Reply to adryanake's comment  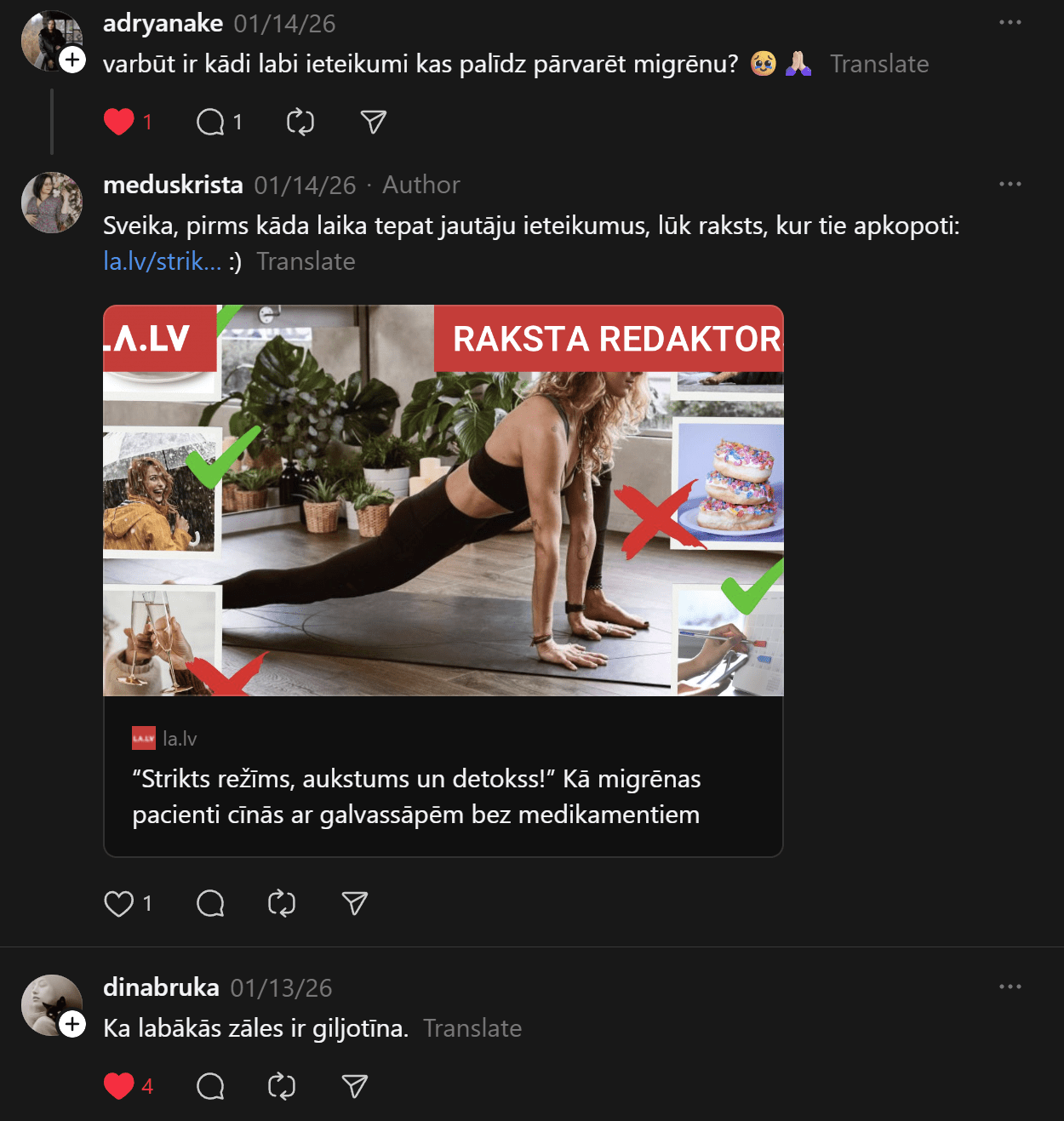(x=210, y=123)
